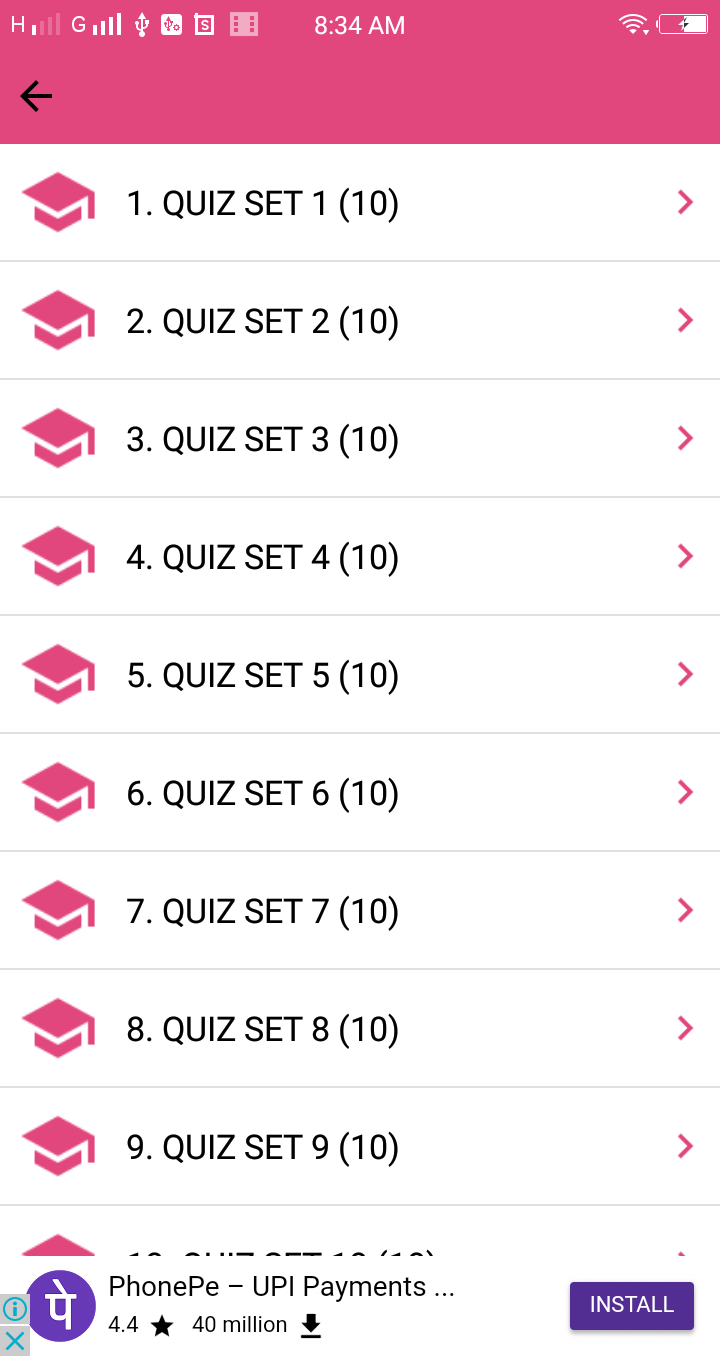720x1356 pixels.
Task: Close the PhonePe ad banner
Action: pyautogui.click(x=14, y=1340)
